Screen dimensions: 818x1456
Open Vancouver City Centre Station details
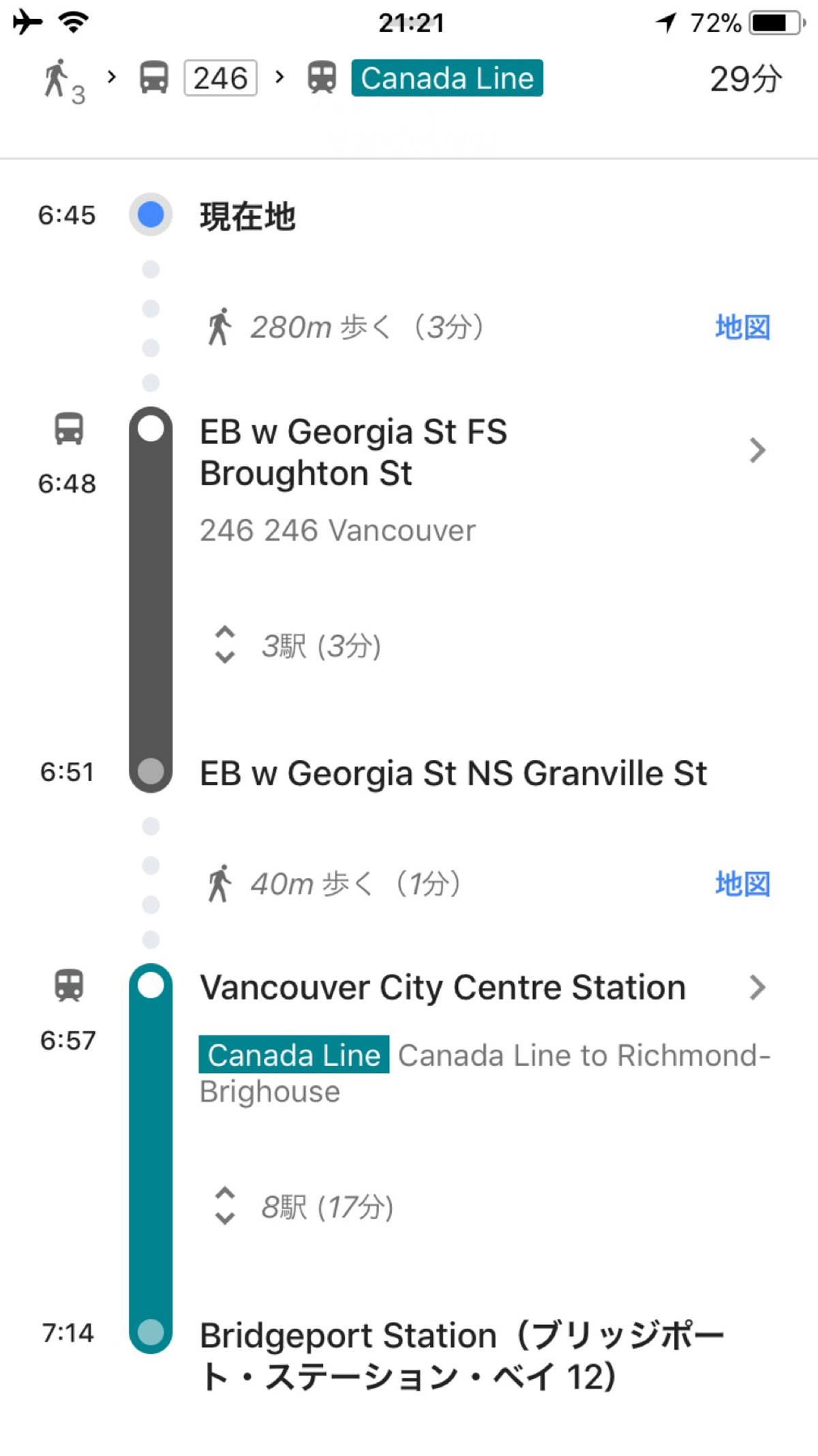757,988
